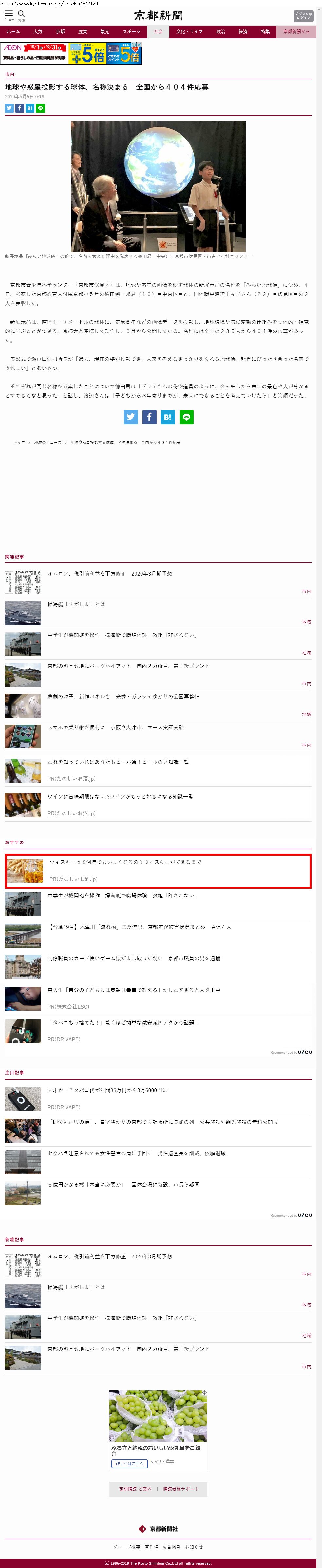Image resolution: width=322 pixels, height=1568 pixels.
Task: Share via large LINE icon under article
Action: click(x=186, y=417)
